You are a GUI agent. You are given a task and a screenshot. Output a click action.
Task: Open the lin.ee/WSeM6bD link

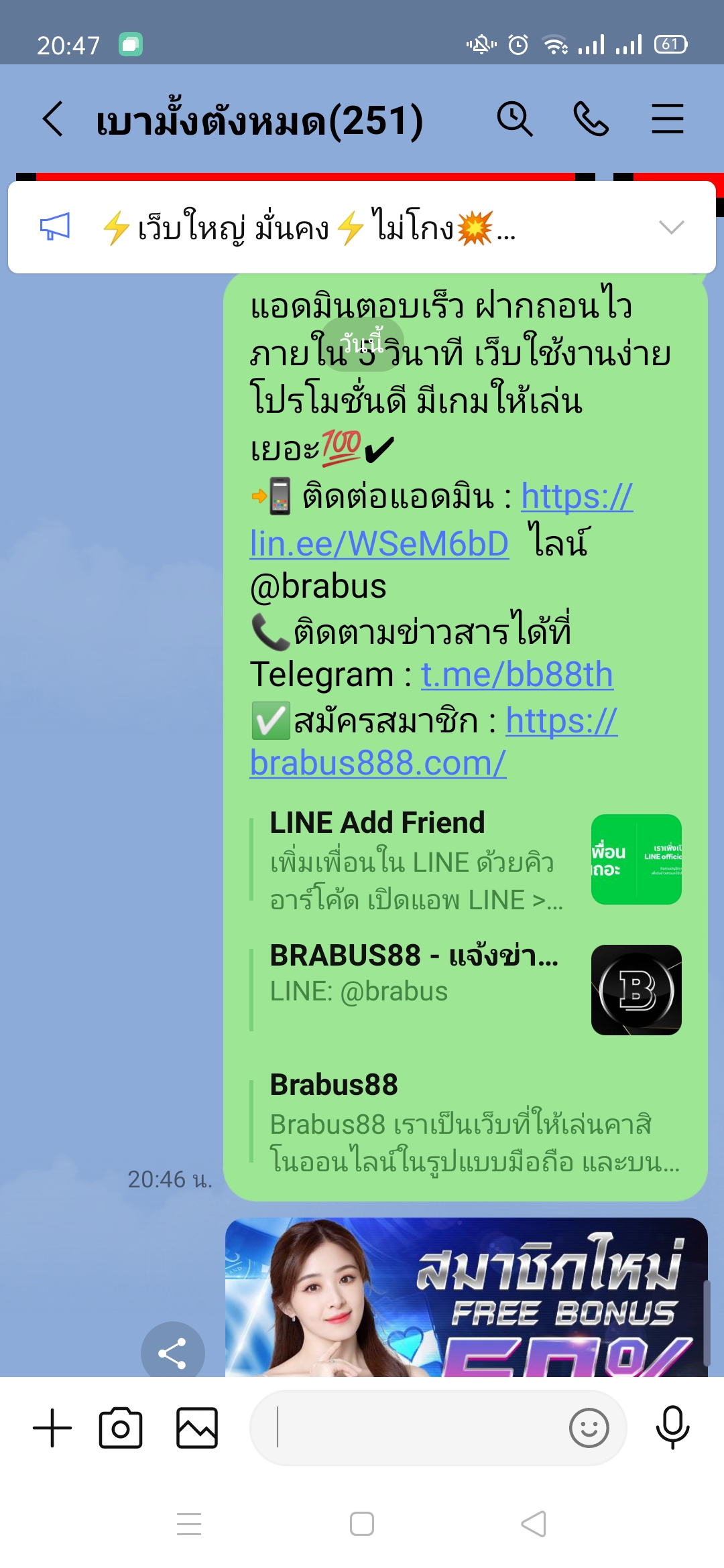(x=379, y=544)
